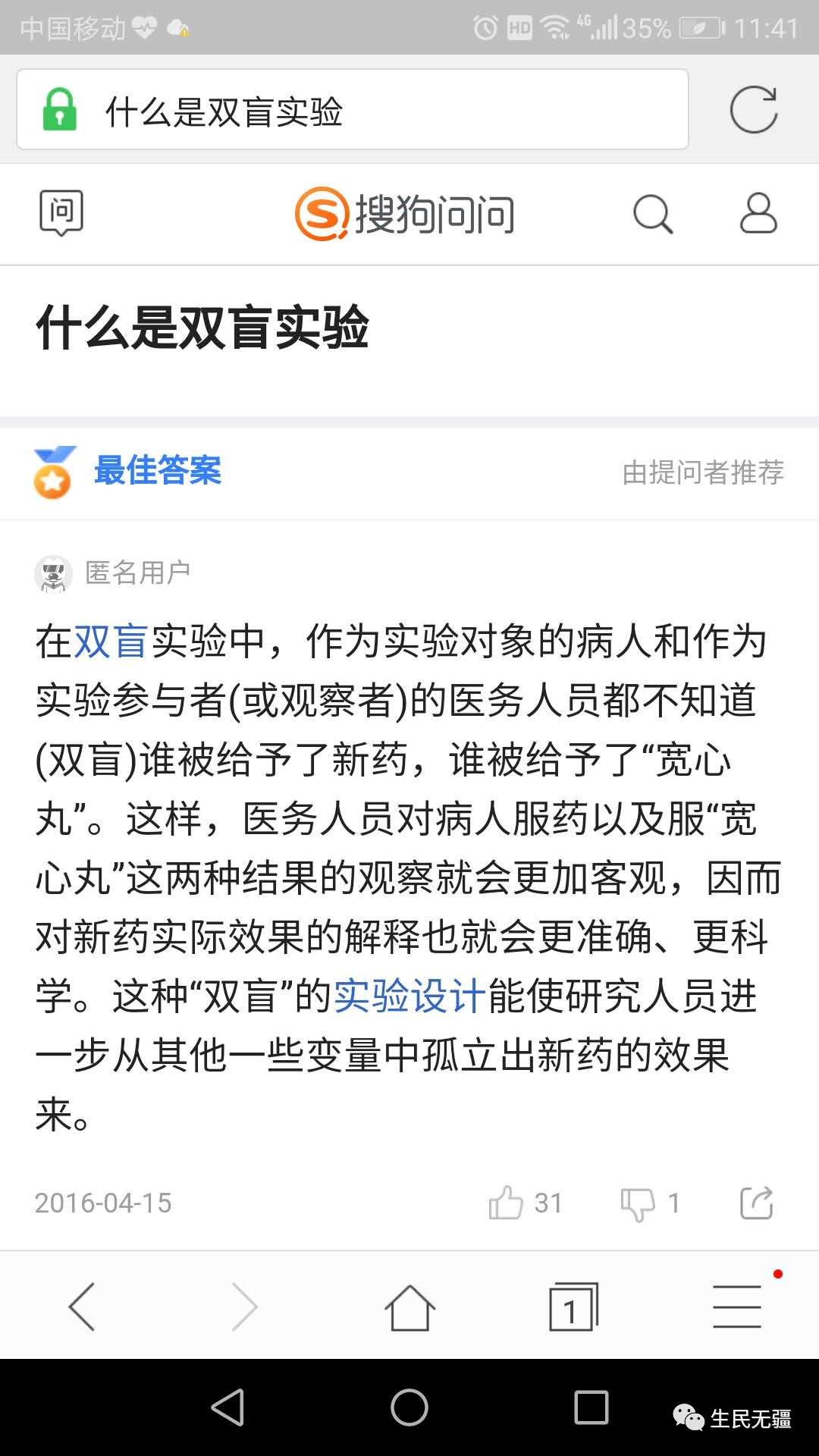
Task: Open the 双盲 link in the answer
Action: pos(111,641)
